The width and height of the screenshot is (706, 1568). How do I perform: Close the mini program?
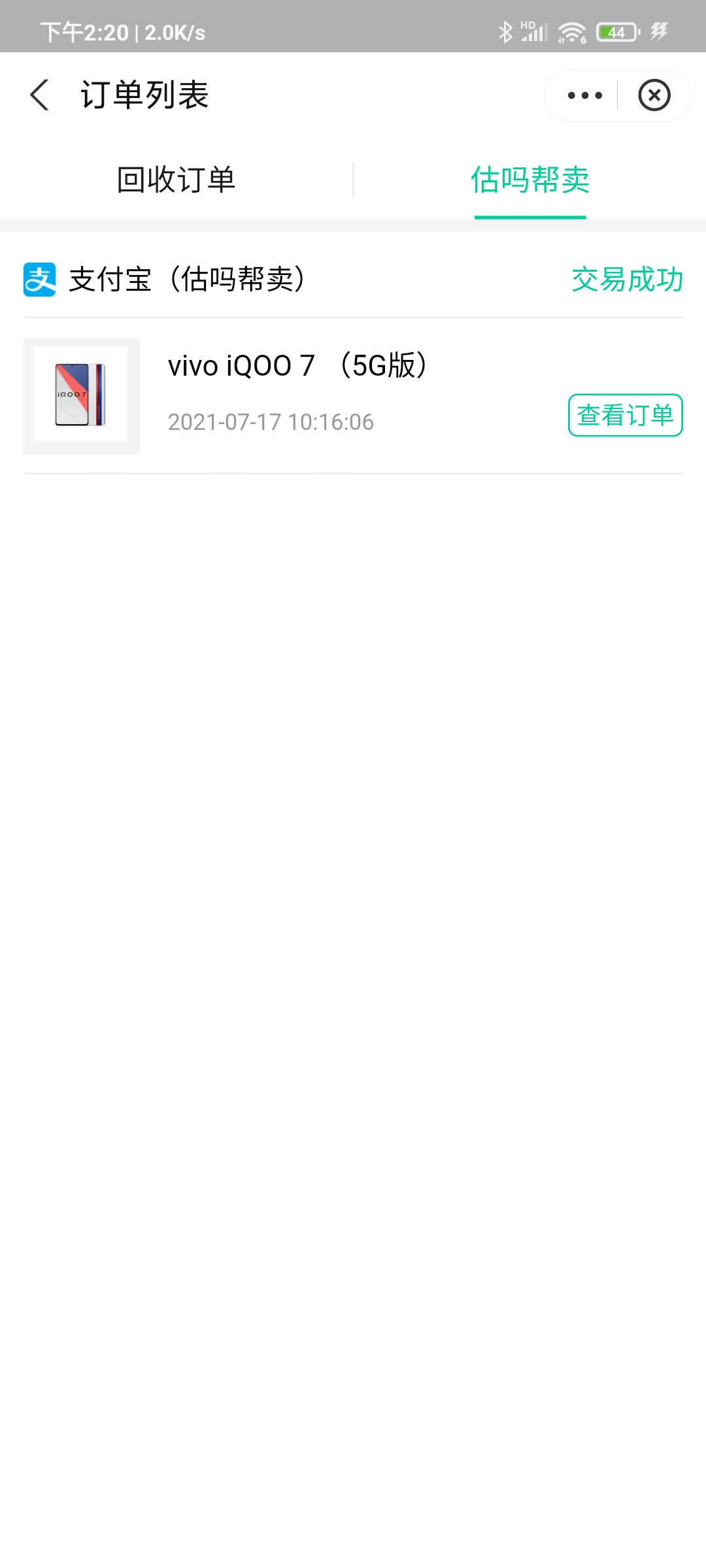tap(654, 95)
